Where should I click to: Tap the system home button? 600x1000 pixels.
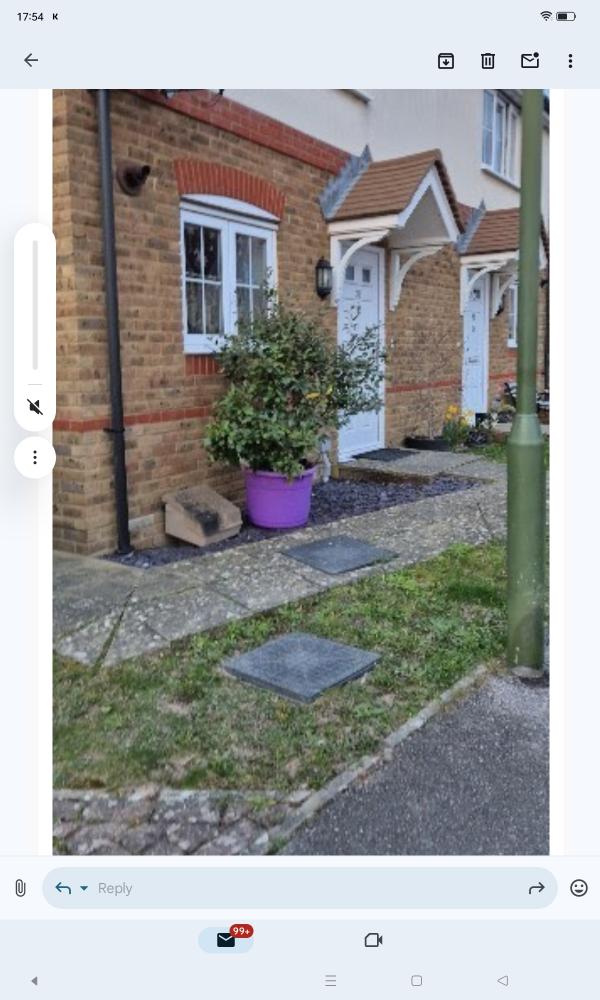[x=417, y=981]
